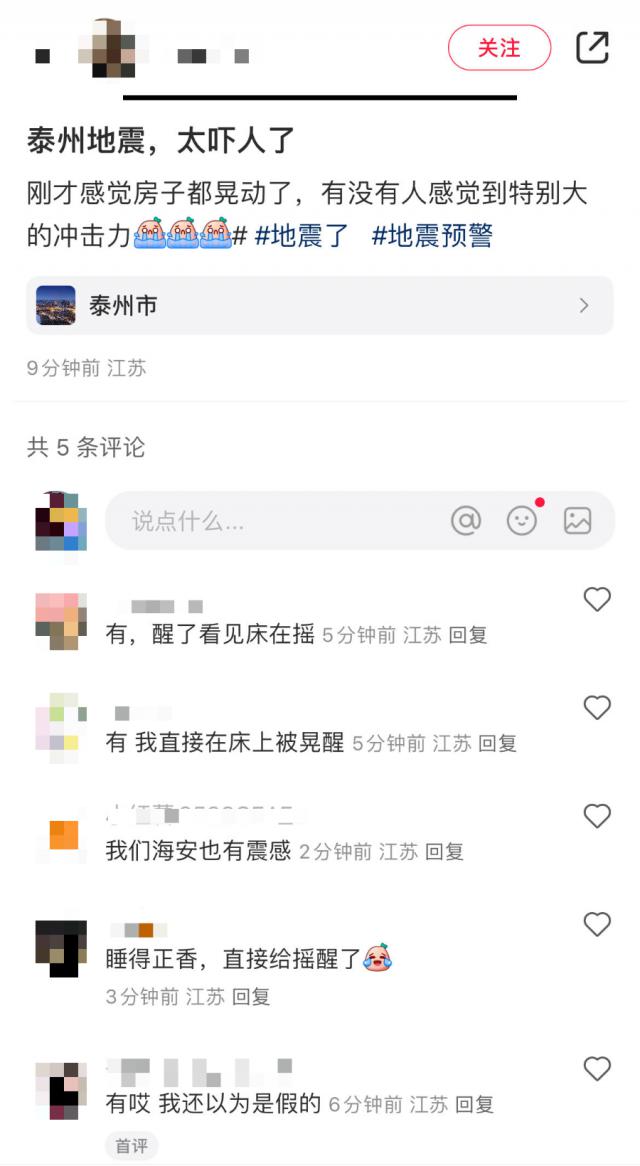Like the comment 有，醒了看见床在摇

(597, 599)
